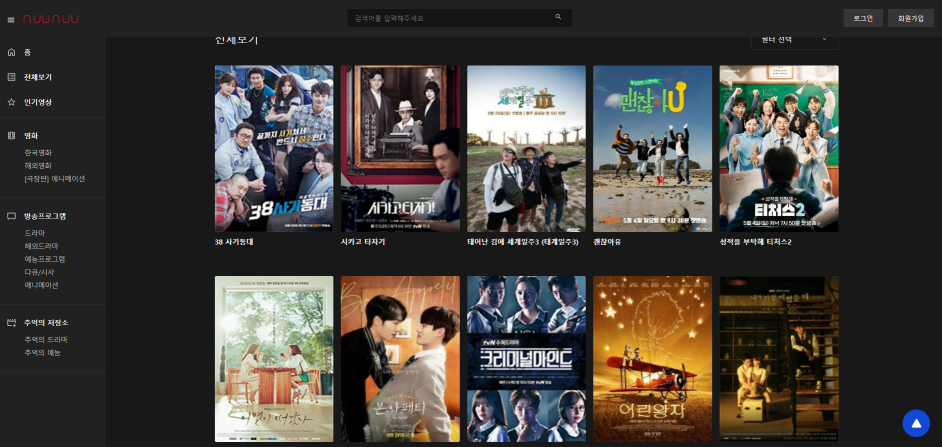
Task: Open 예능프로그램 category
Action: 44,259
